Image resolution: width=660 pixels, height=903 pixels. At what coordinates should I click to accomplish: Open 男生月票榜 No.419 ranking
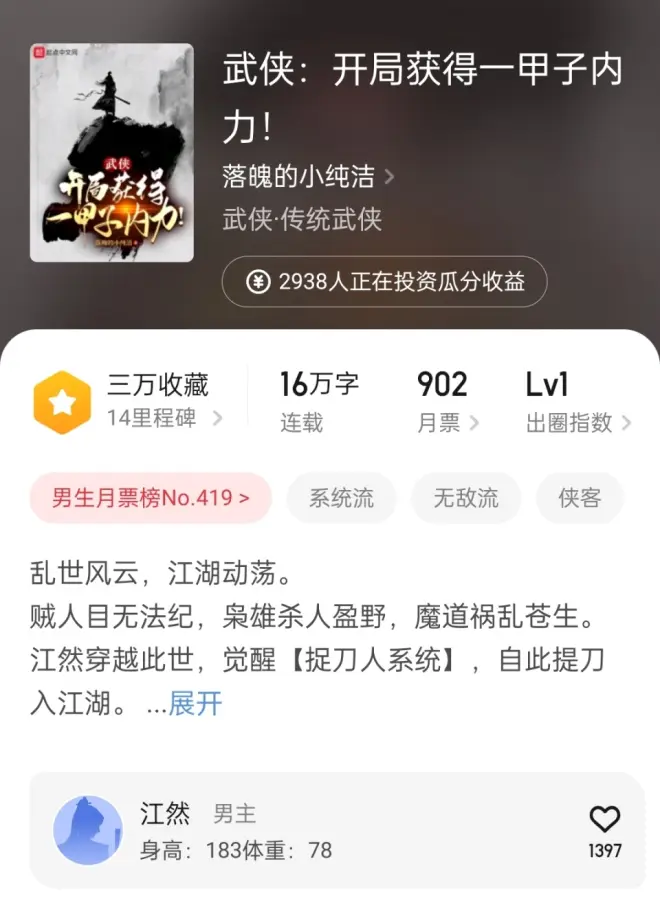151,497
